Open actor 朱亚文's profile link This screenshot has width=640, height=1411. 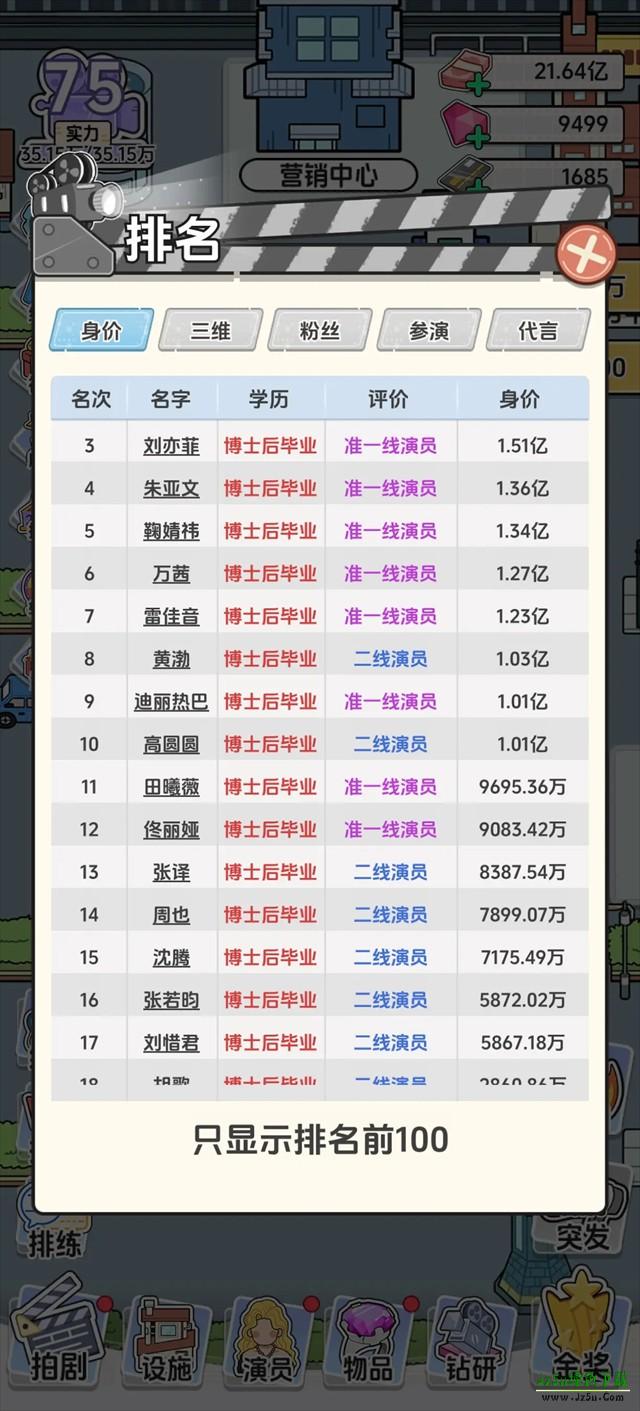click(171, 489)
